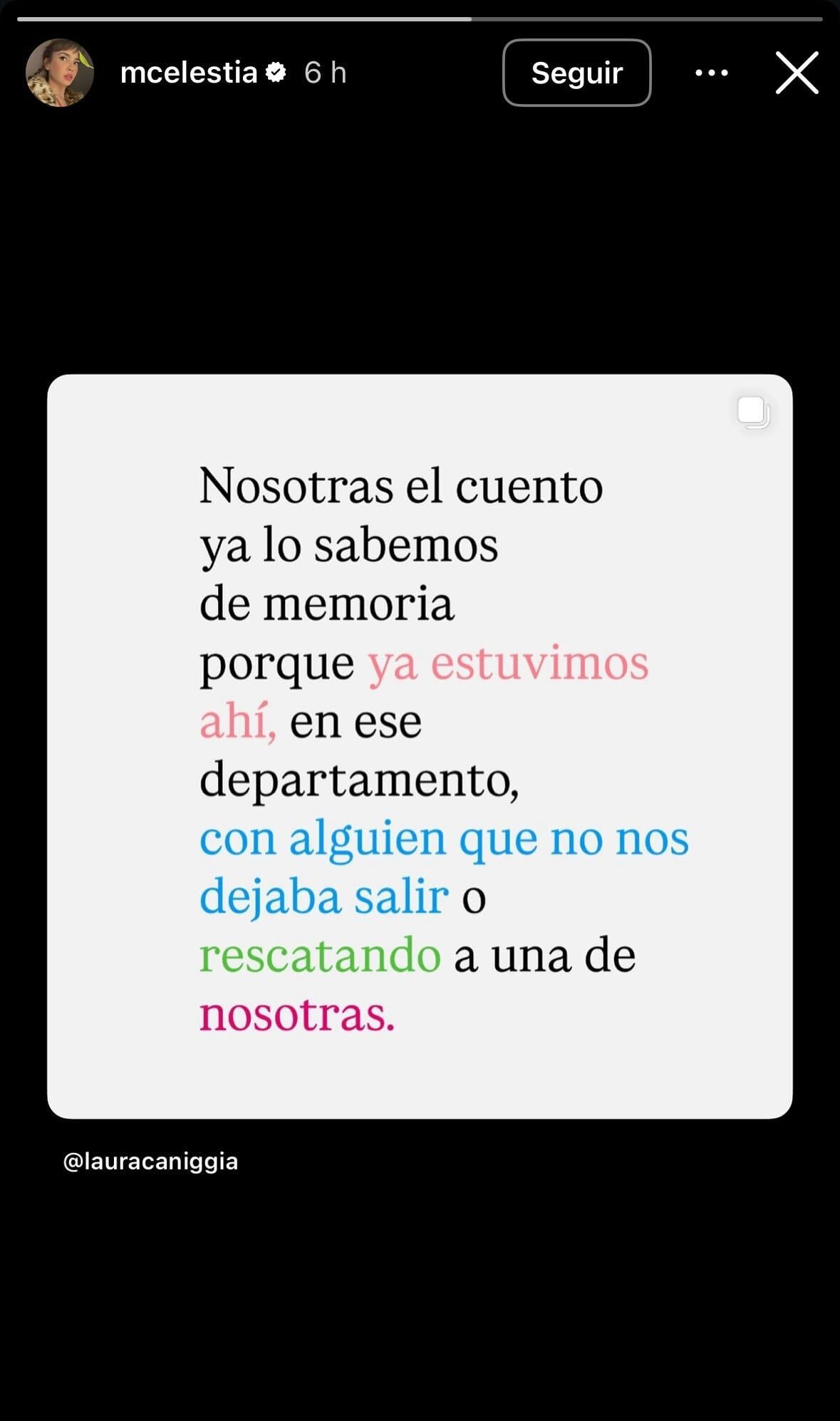Close the story viewer
This screenshot has height=1421, width=840.
click(797, 73)
